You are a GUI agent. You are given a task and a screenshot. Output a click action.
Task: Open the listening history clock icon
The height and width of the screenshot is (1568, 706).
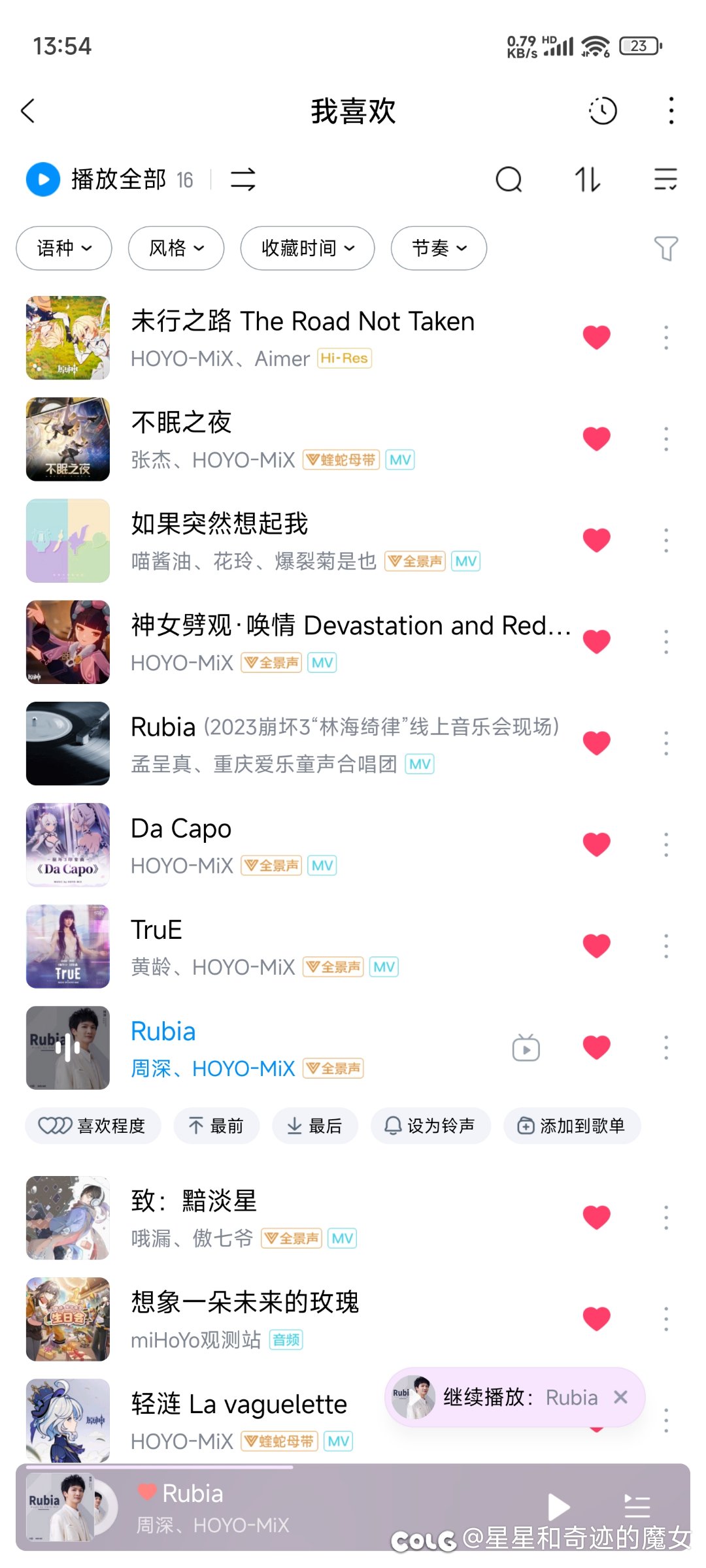tap(603, 111)
